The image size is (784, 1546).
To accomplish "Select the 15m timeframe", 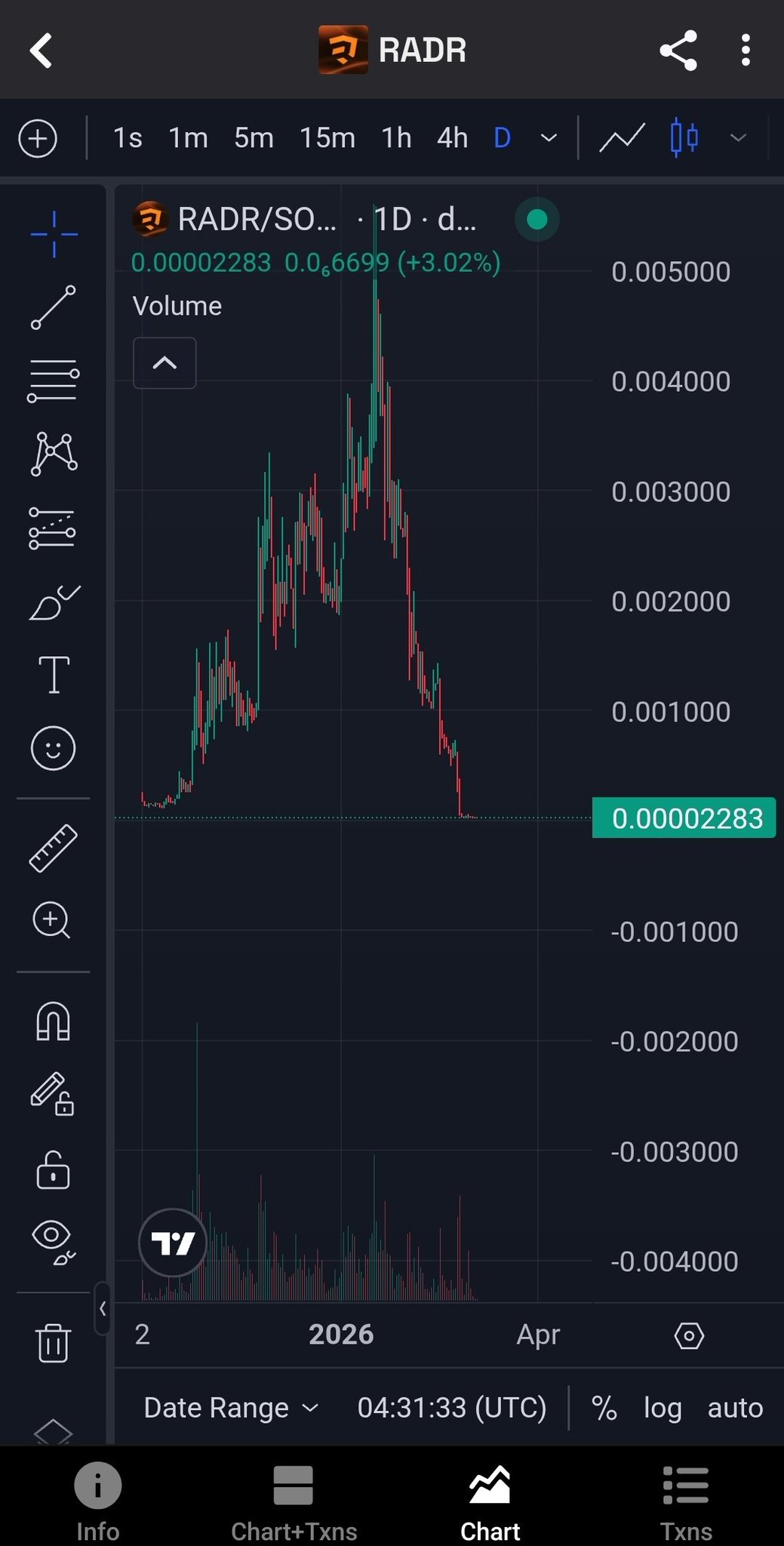I will [327, 138].
